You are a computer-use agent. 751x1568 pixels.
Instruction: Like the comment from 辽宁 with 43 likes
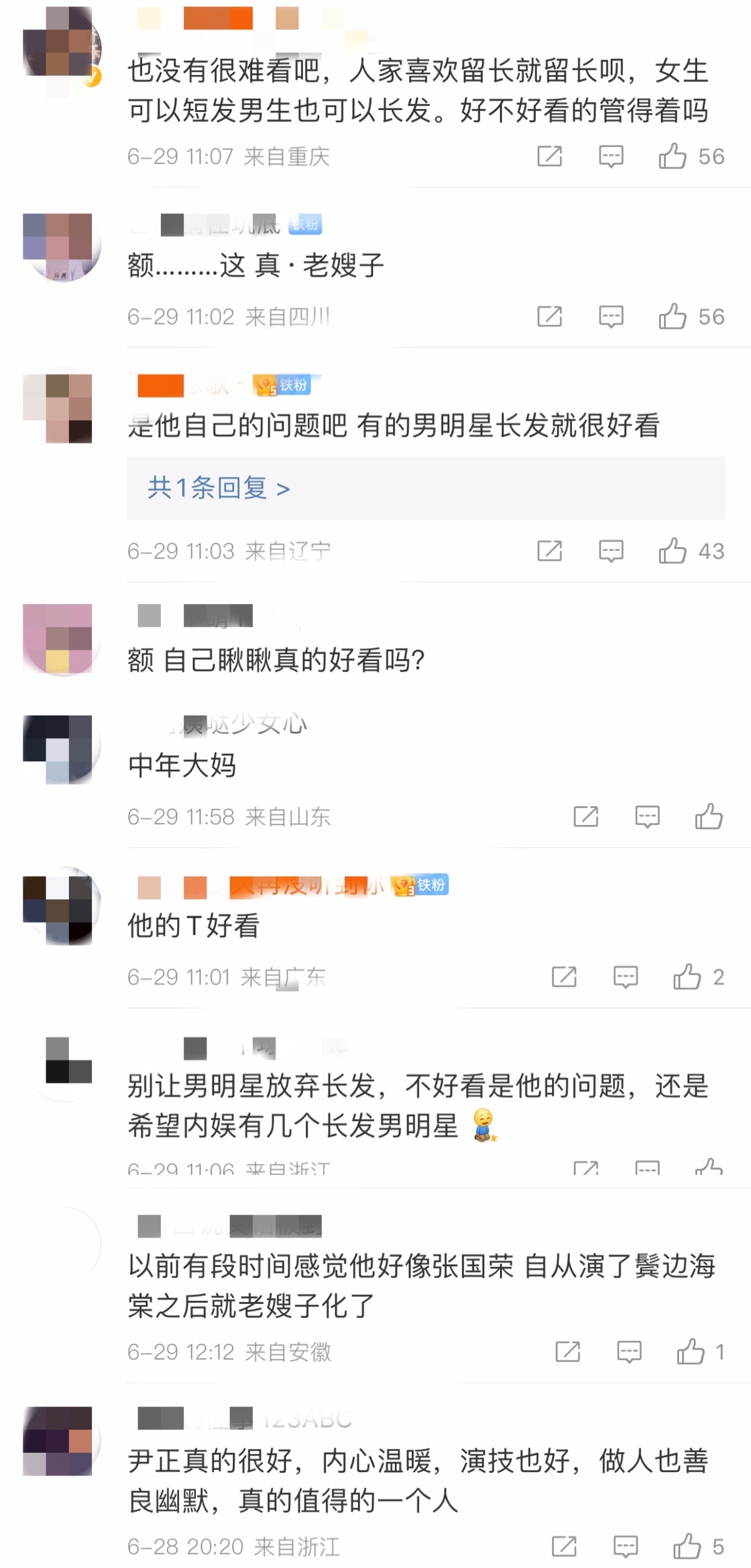click(x=673, y=551)
